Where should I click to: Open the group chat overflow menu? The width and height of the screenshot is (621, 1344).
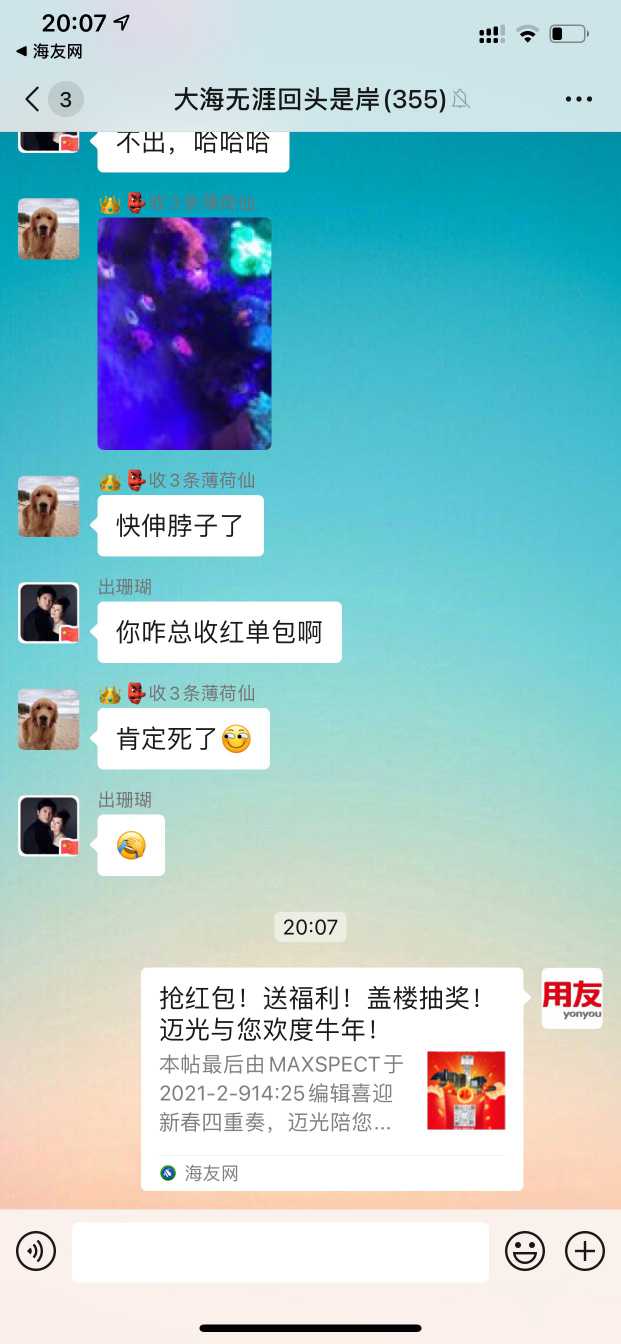(579, 99)
